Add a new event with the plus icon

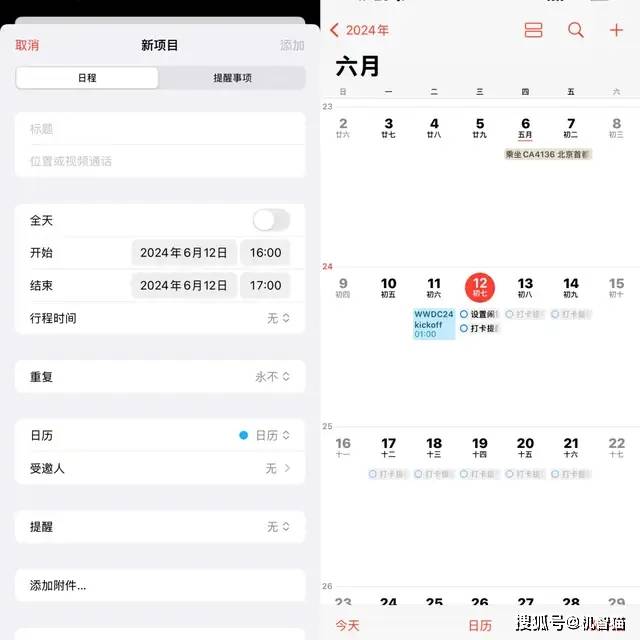616,30
